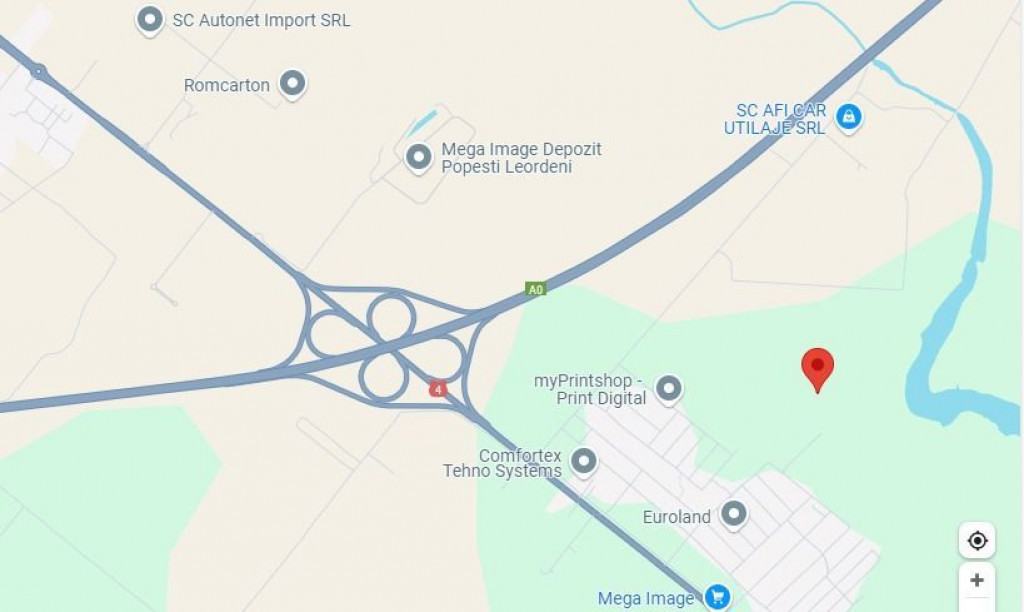Select the Euroland map marker
The height and width of the screenshot is (612, 1024).
(x=734, y=514)
